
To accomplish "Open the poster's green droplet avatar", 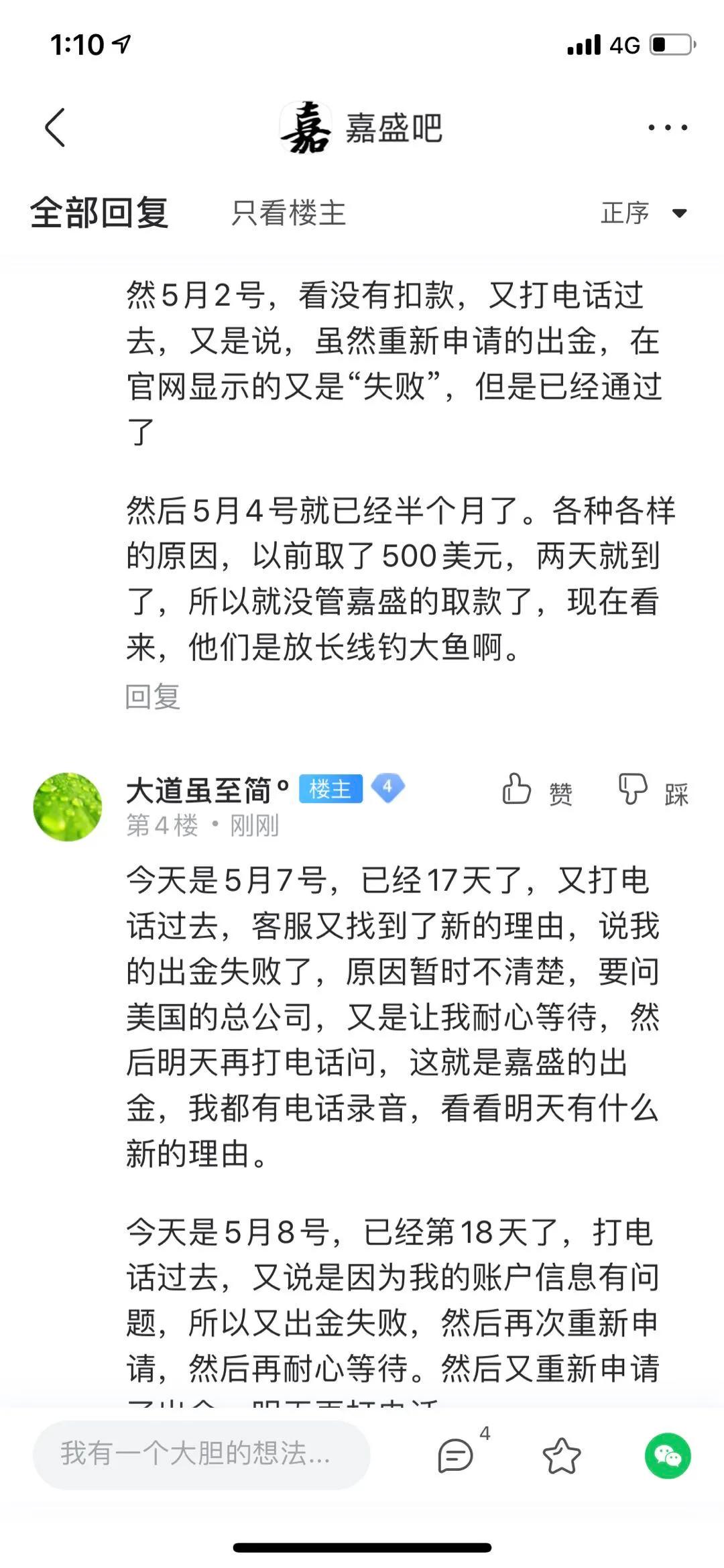I will coord(67,806).
